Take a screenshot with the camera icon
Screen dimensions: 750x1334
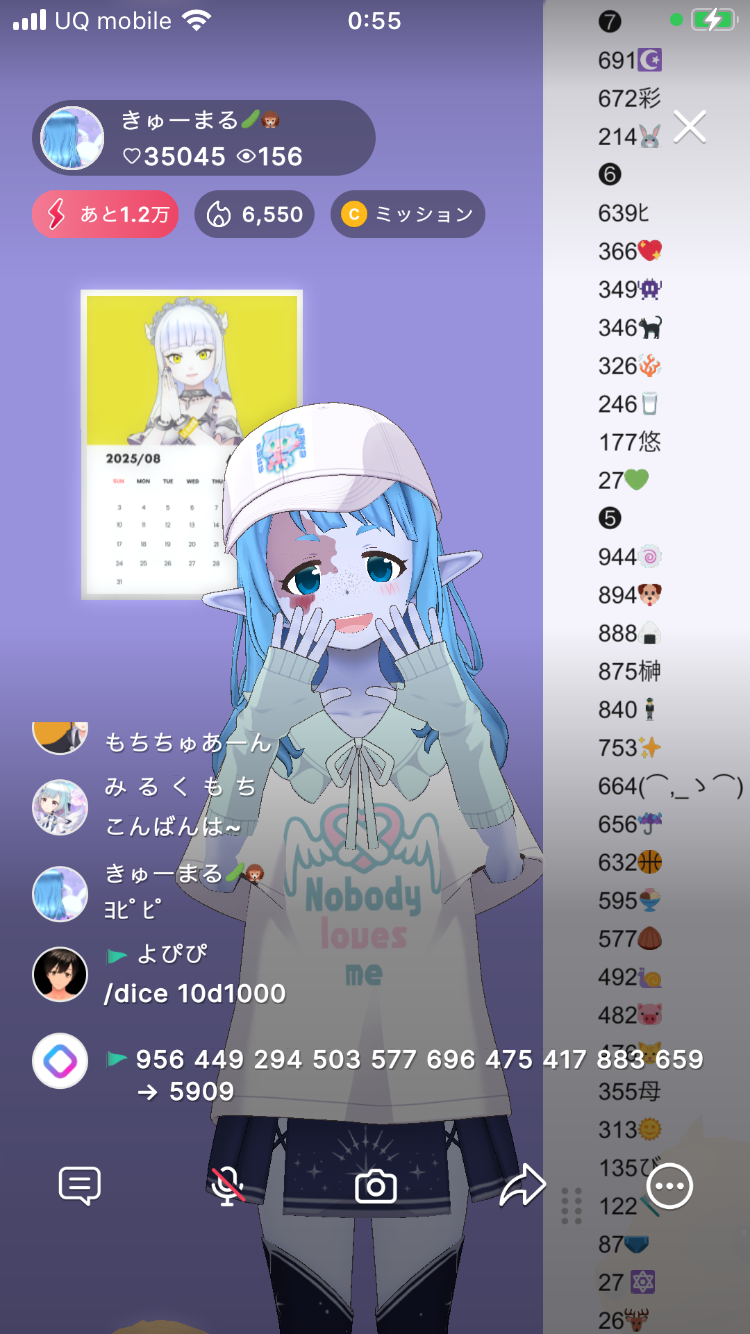click(x=376, y=1186)
